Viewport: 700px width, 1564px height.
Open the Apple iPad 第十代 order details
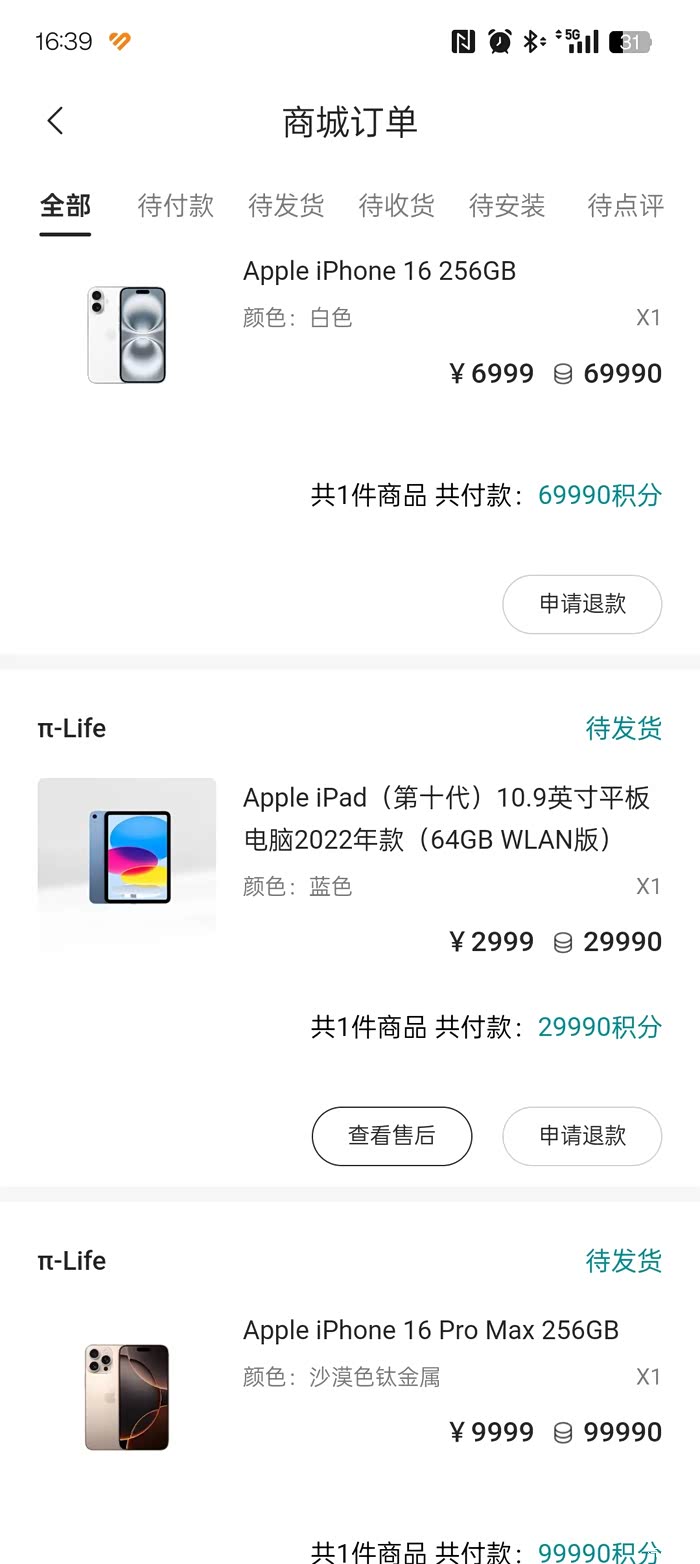[x=446, y=818]
